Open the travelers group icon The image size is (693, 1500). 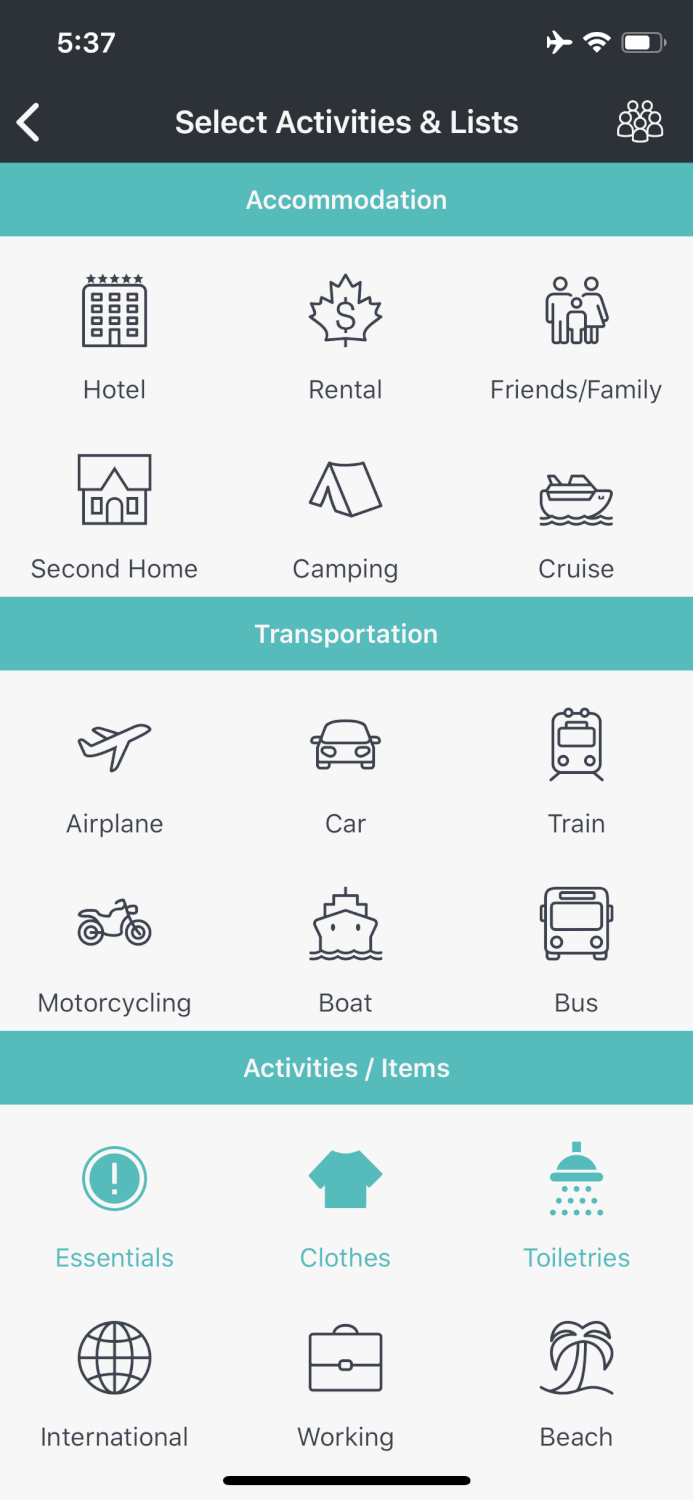640,122
